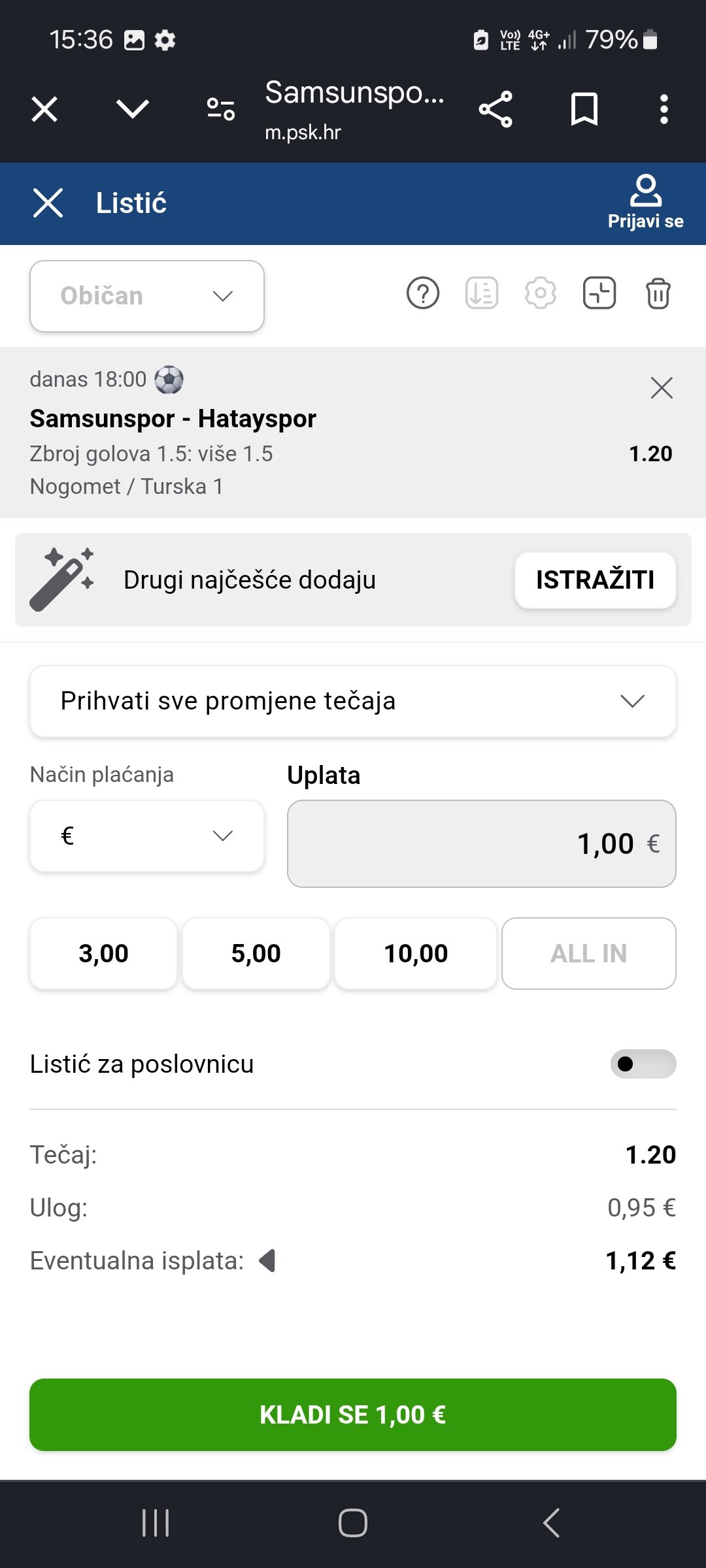Bookmark this page in the browser

point(584,109)
